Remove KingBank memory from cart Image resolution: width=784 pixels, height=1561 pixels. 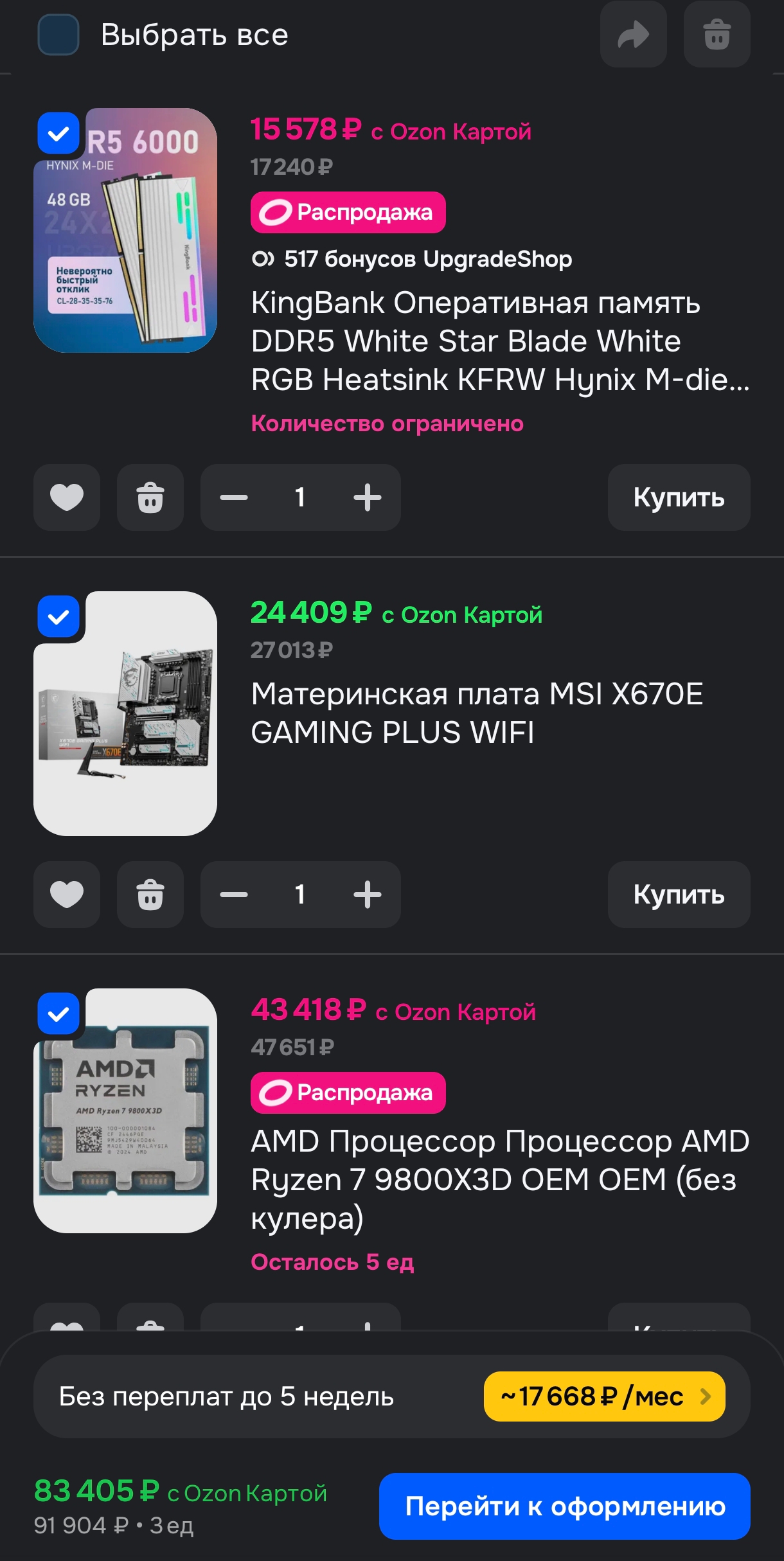[x=150, y=497]
